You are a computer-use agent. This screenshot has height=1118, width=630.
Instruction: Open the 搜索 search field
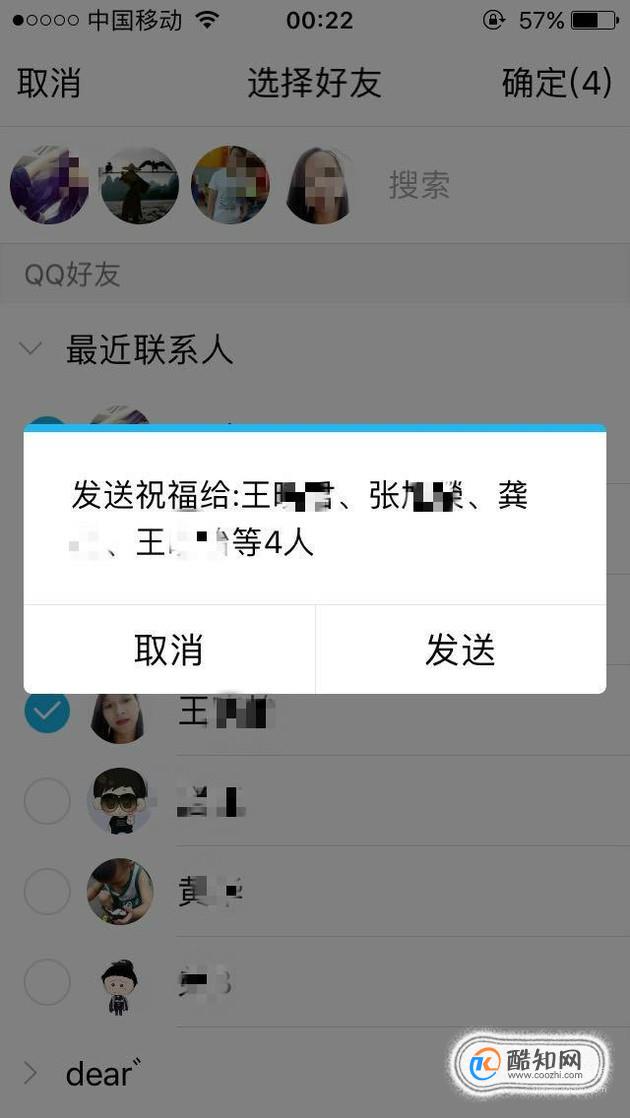(x=419, y=185)
